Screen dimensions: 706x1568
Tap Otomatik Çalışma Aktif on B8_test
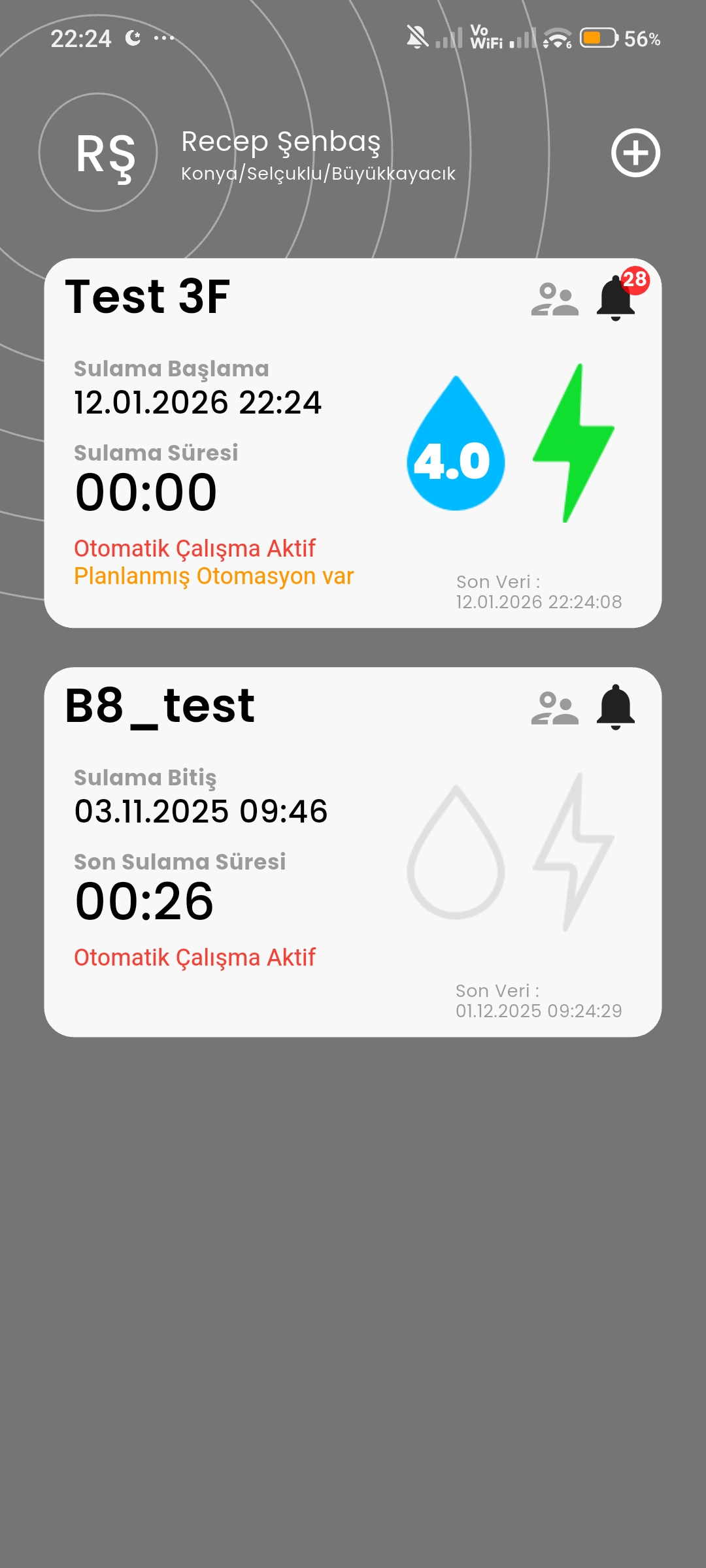(x=194, y=958)
